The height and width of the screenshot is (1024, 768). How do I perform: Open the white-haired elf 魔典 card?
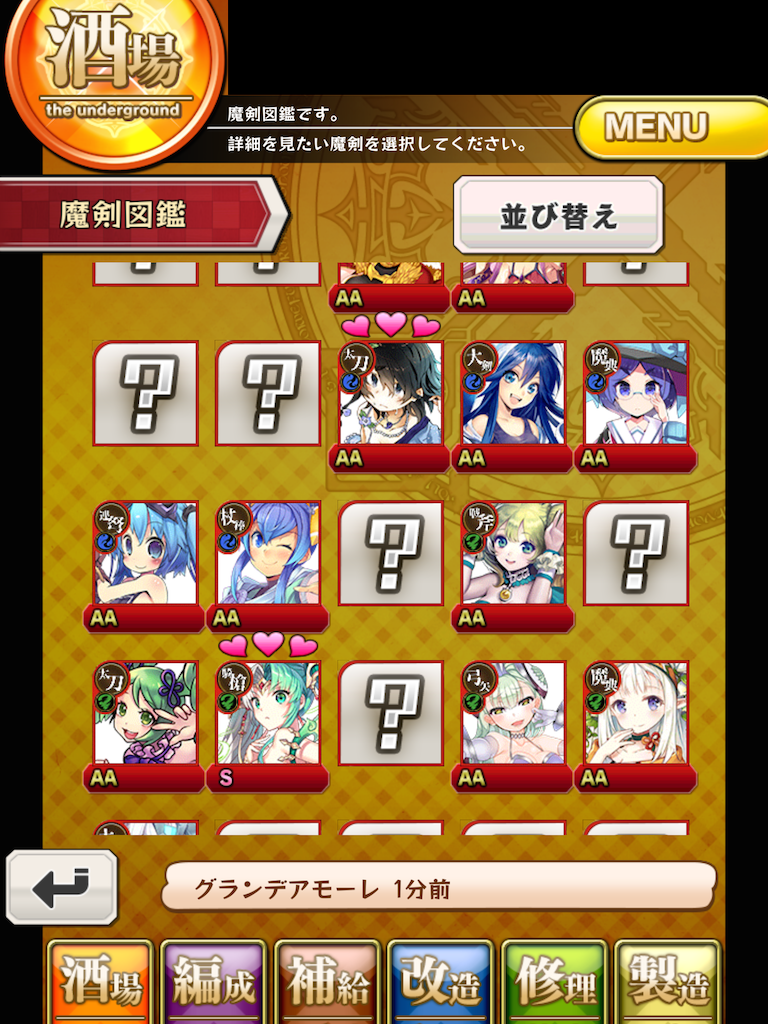(x=636, y=714)
